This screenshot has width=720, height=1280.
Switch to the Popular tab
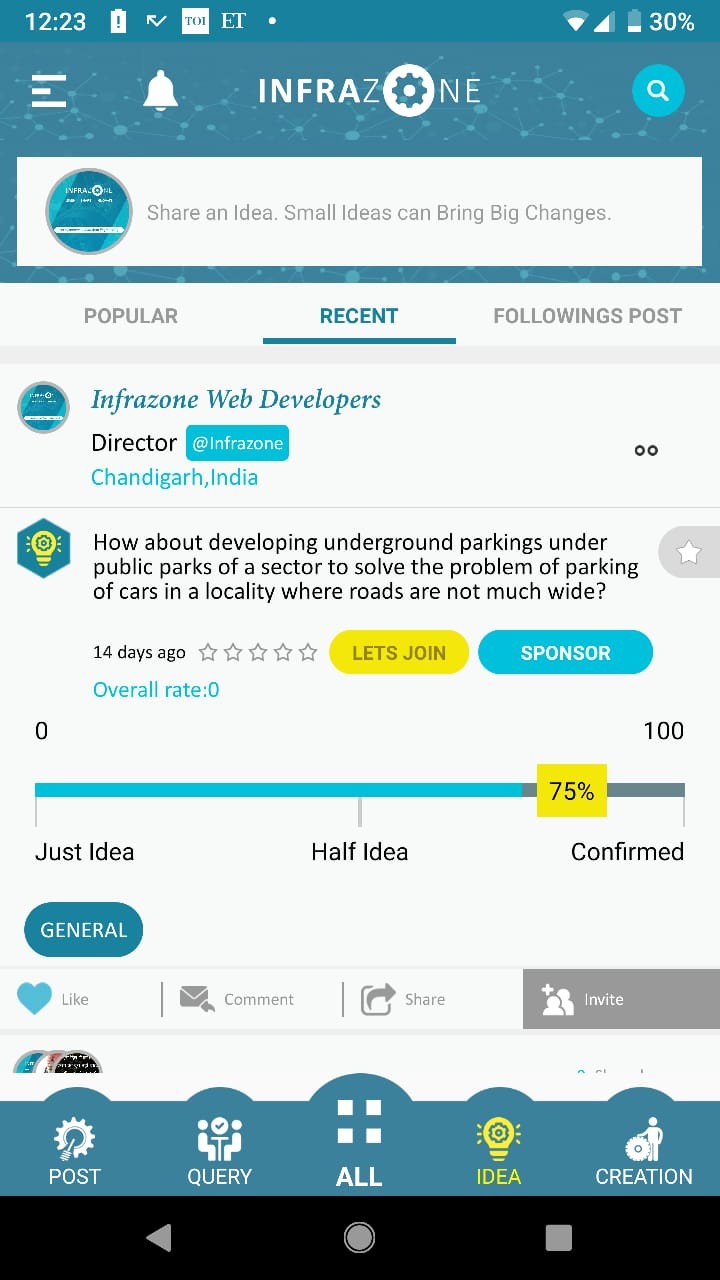point(130,316)
